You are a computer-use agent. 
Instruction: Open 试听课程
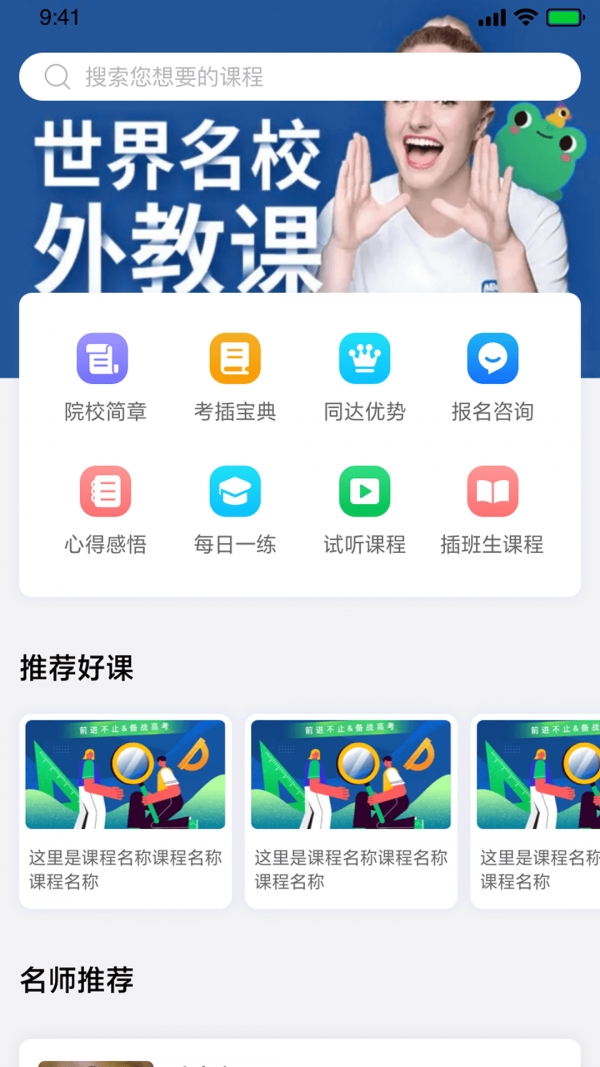364,510
